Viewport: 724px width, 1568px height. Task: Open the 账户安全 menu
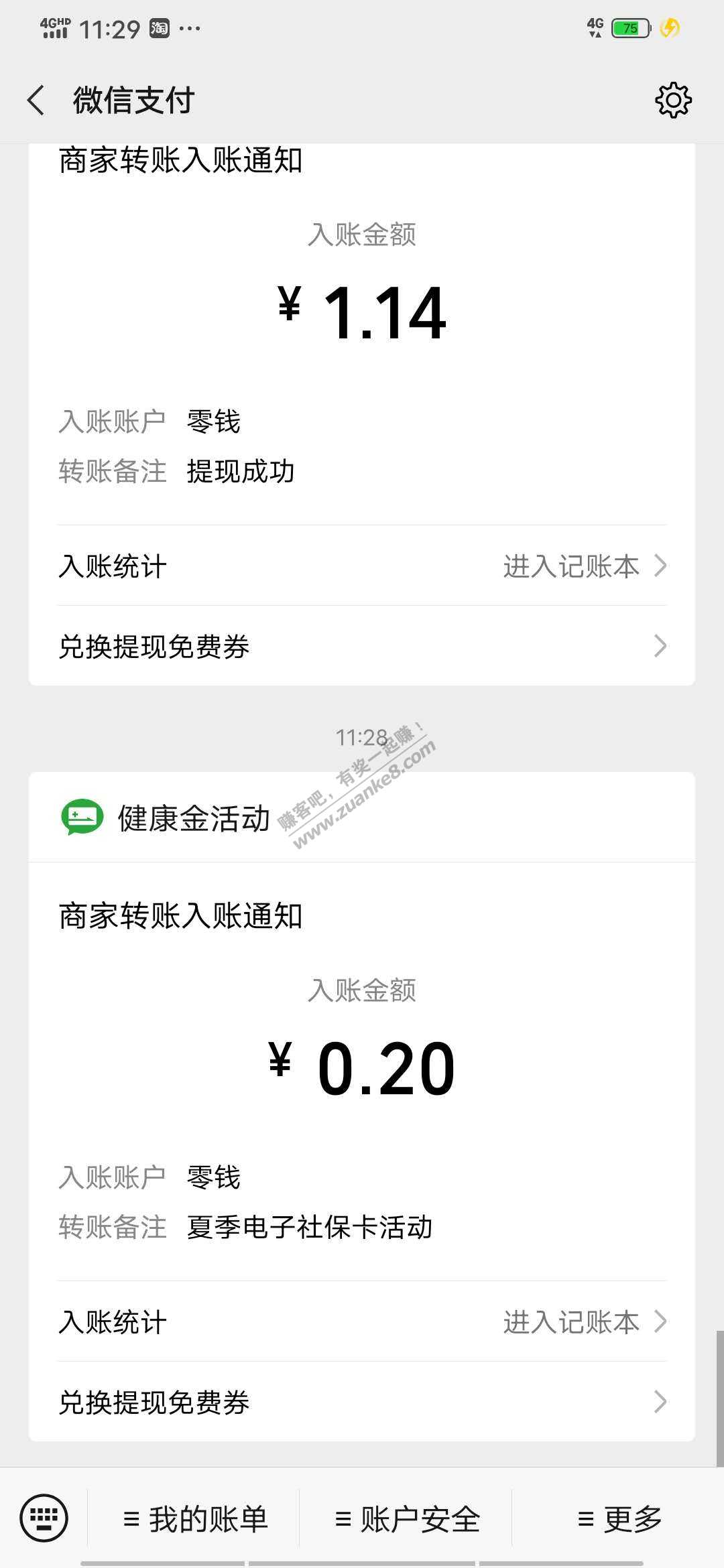point(408,1519)
